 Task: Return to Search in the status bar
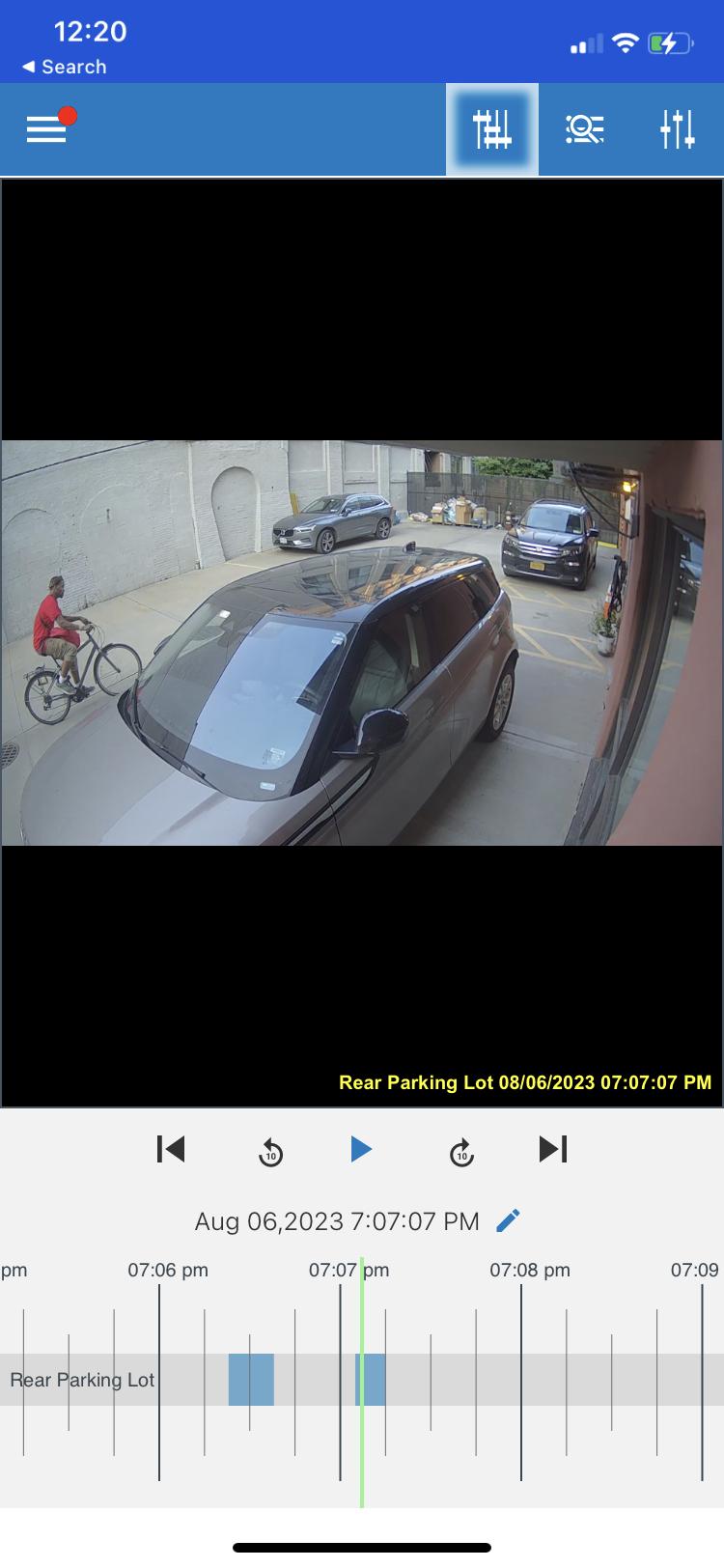(x=64, y=67)
